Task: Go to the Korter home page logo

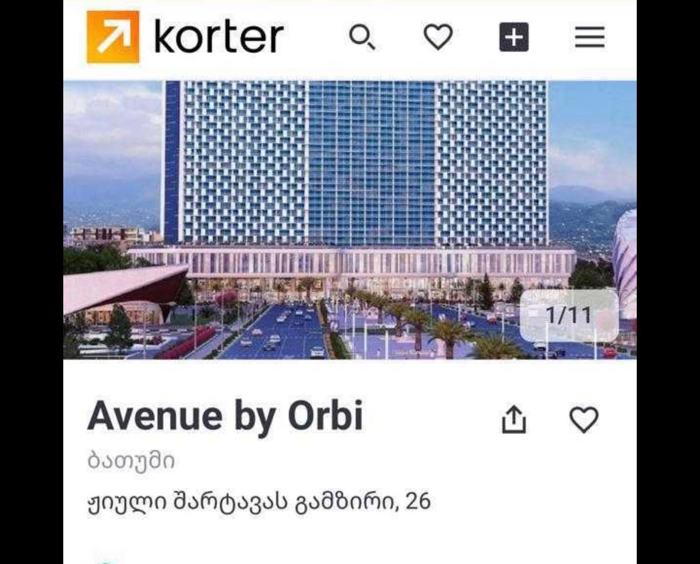Action: pos(185,38)
